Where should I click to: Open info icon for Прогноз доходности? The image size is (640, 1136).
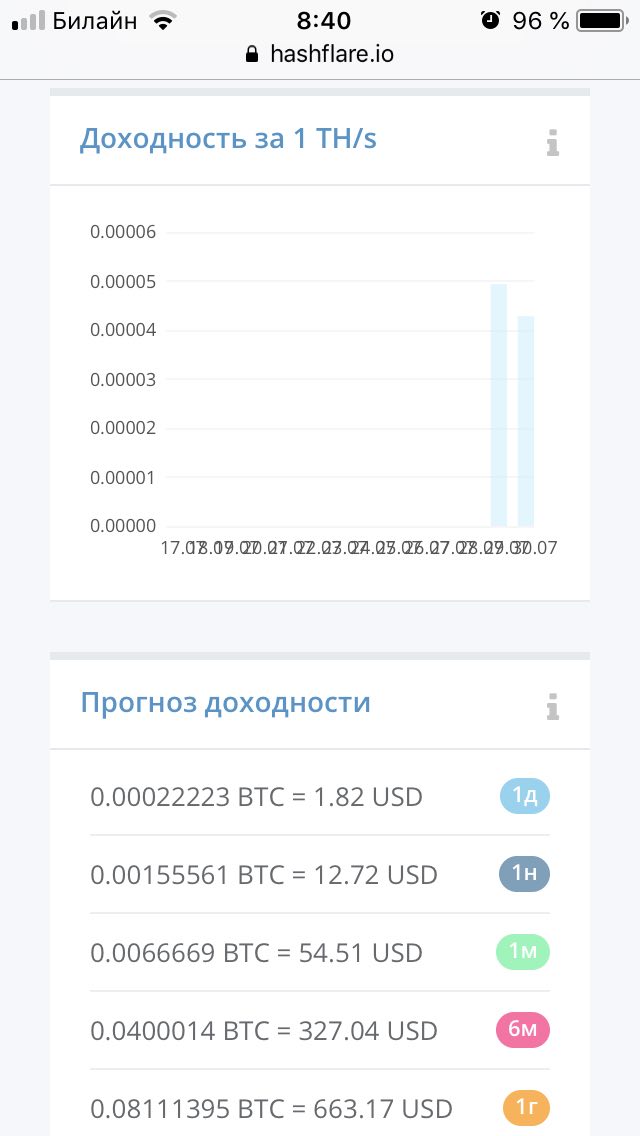click(553, 706)
